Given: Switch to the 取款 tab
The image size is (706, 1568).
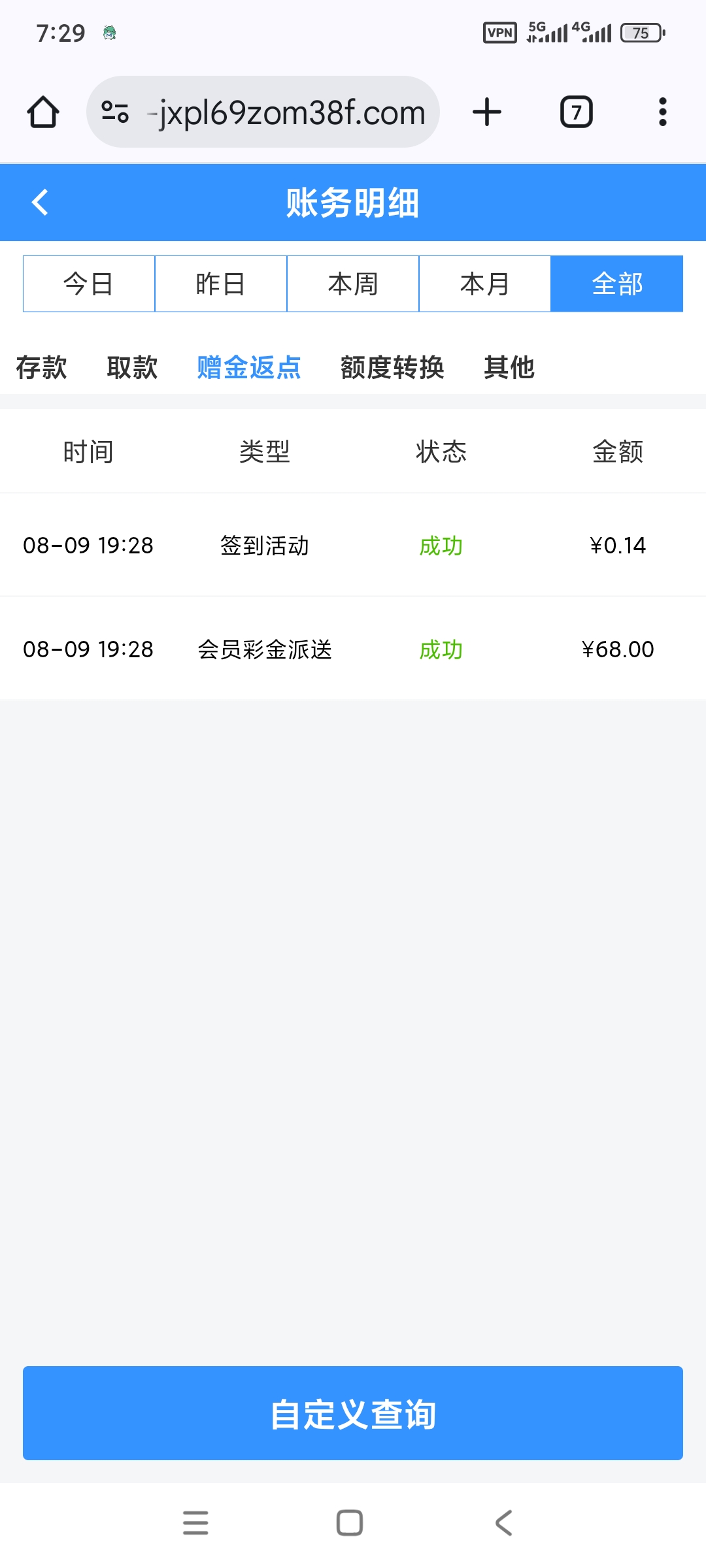Looking at the screenshot, I should 132,367.
